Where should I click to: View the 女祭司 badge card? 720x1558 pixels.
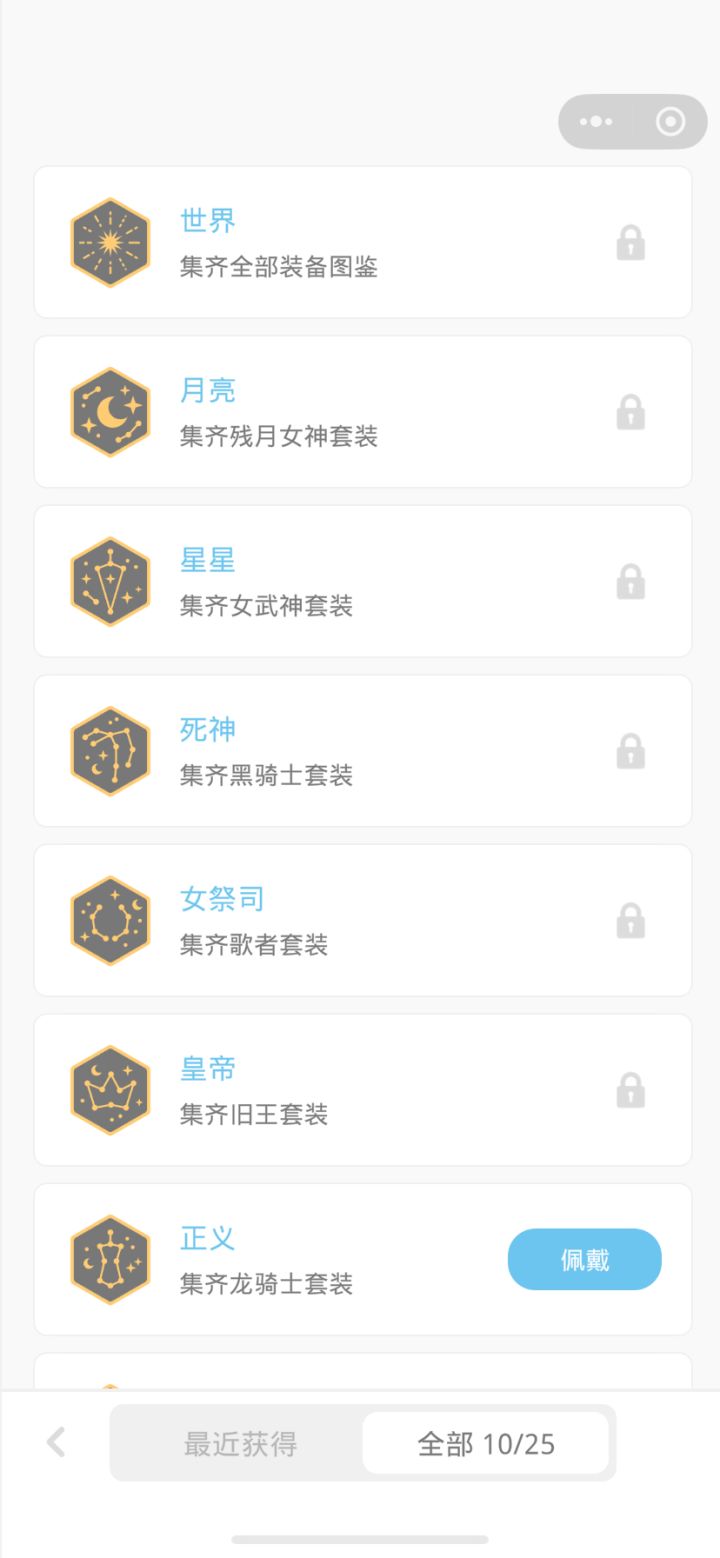(x=363, y=920)
